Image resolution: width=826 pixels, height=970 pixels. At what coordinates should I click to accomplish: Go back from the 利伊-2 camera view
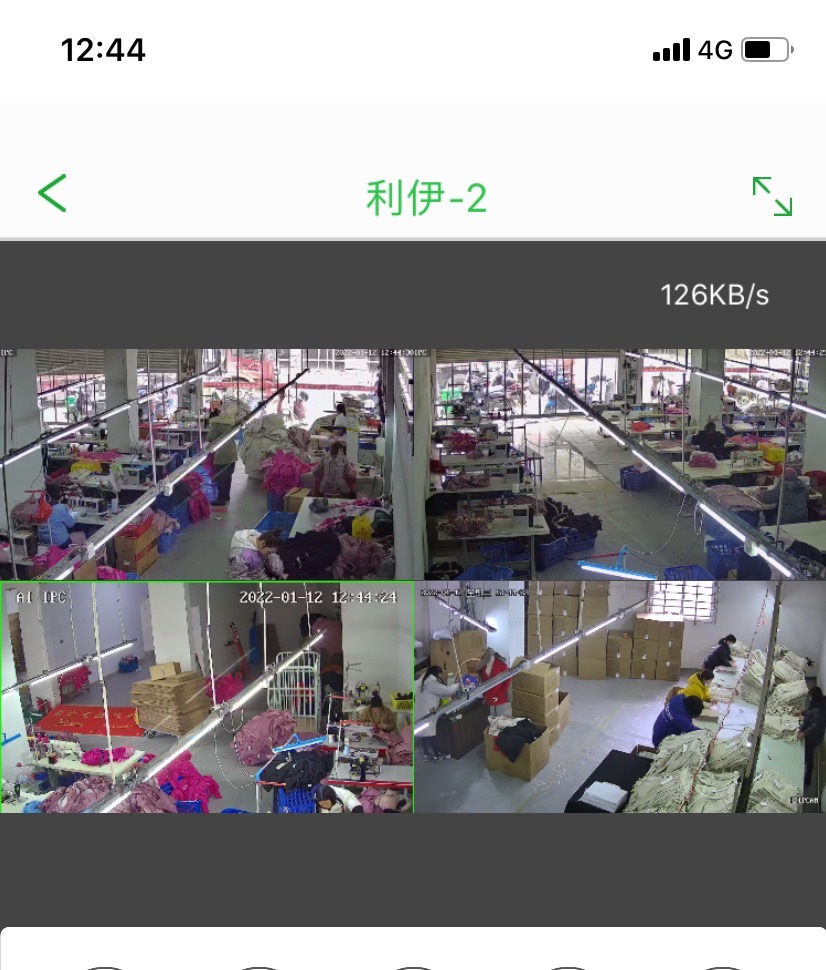pyautogui.click(x=52, y=193)
